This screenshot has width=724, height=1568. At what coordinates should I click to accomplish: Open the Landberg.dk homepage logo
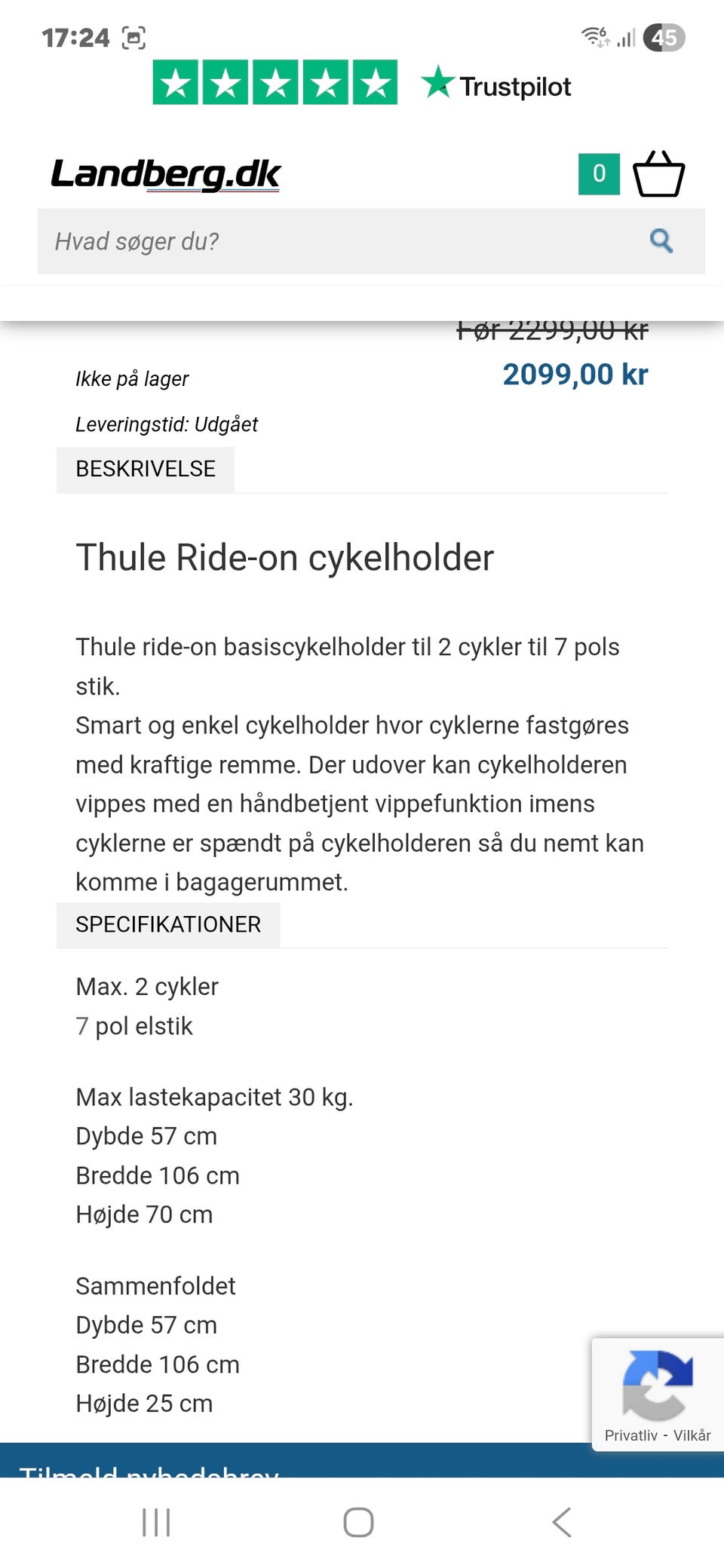click(x=164, y=175)
